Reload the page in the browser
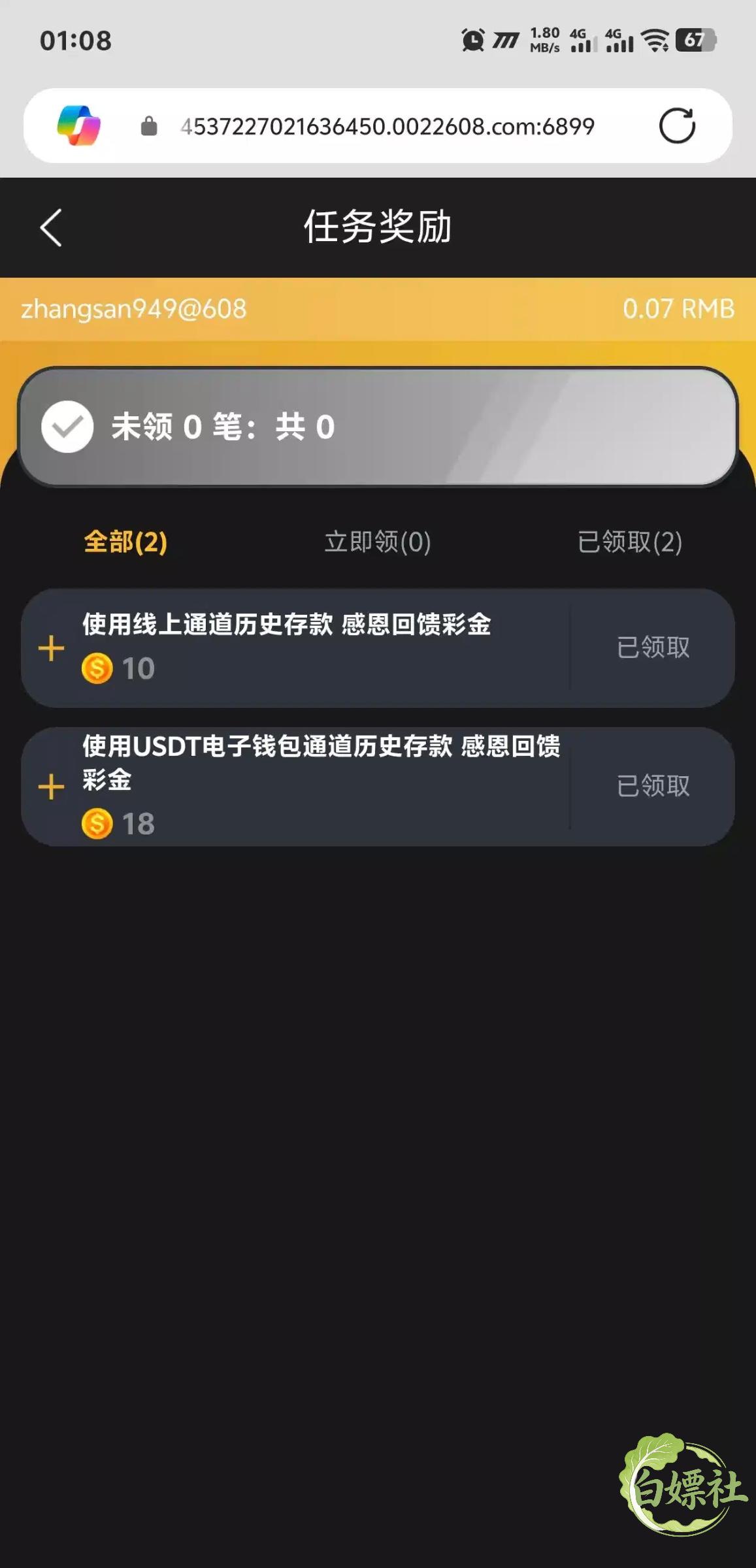Image resolution: width=756 pixels, height=1568 pixels. coord(677,125)
